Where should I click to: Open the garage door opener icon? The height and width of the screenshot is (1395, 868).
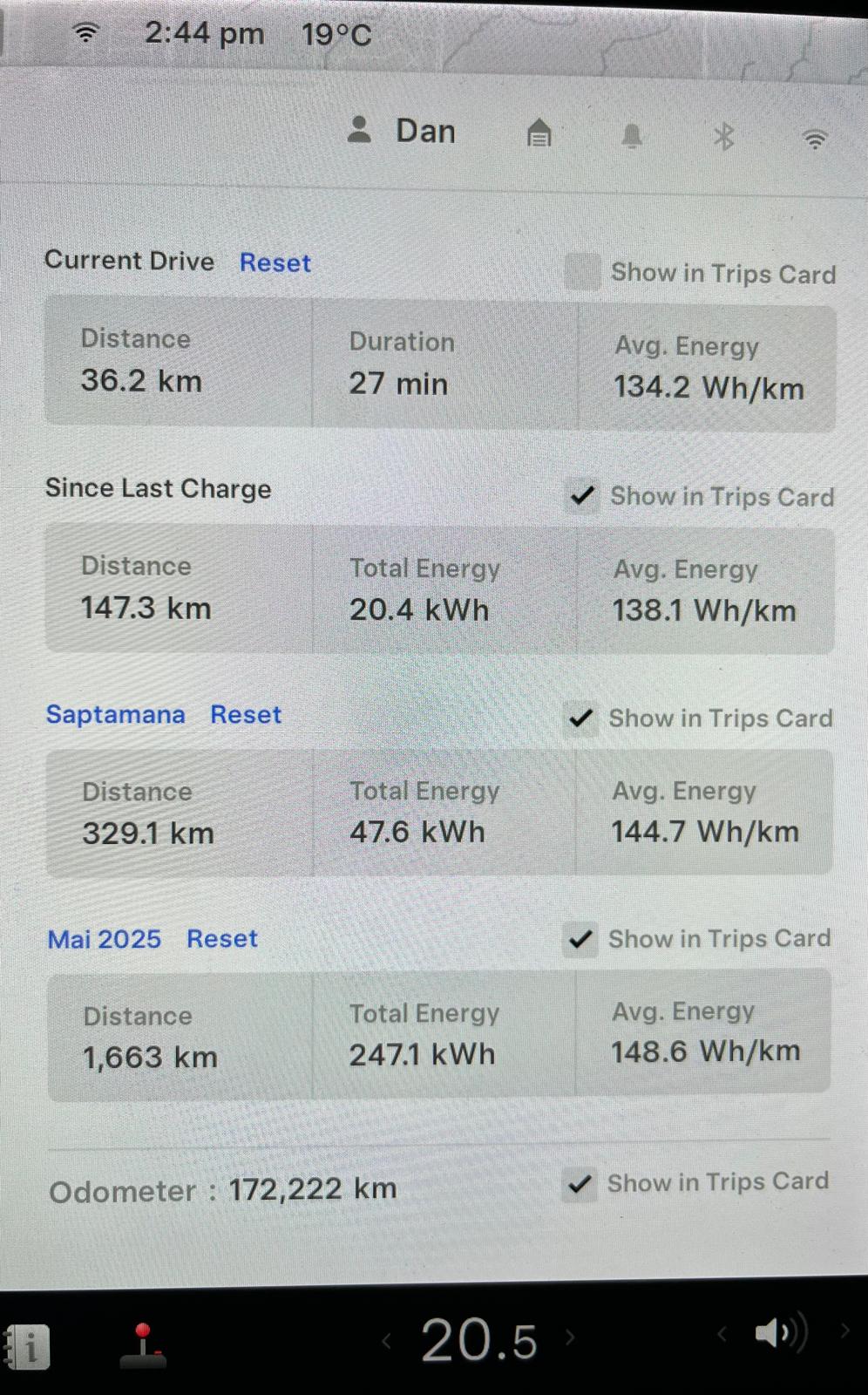(x=539, y=133)
